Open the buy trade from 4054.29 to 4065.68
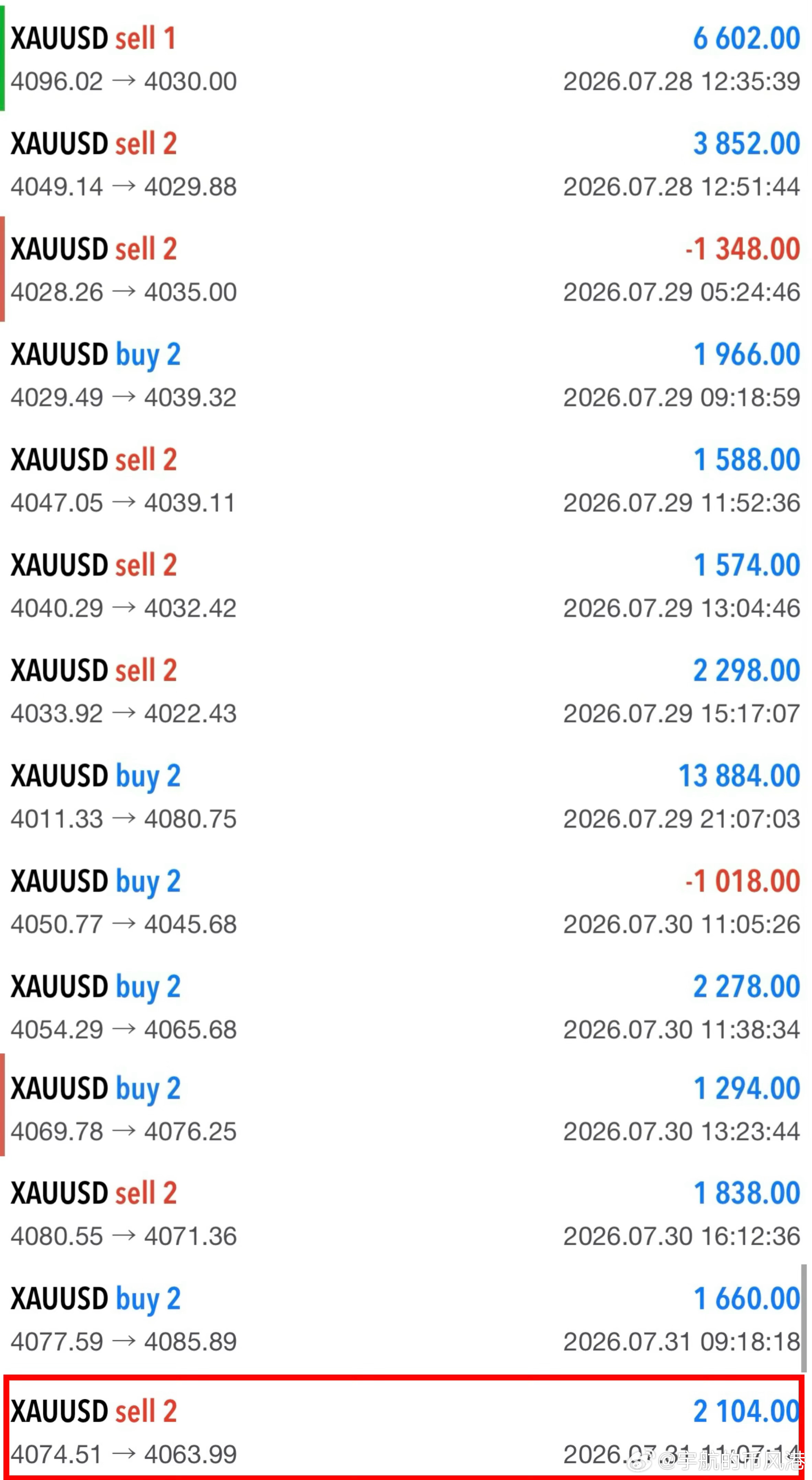 pos(406,1007)
